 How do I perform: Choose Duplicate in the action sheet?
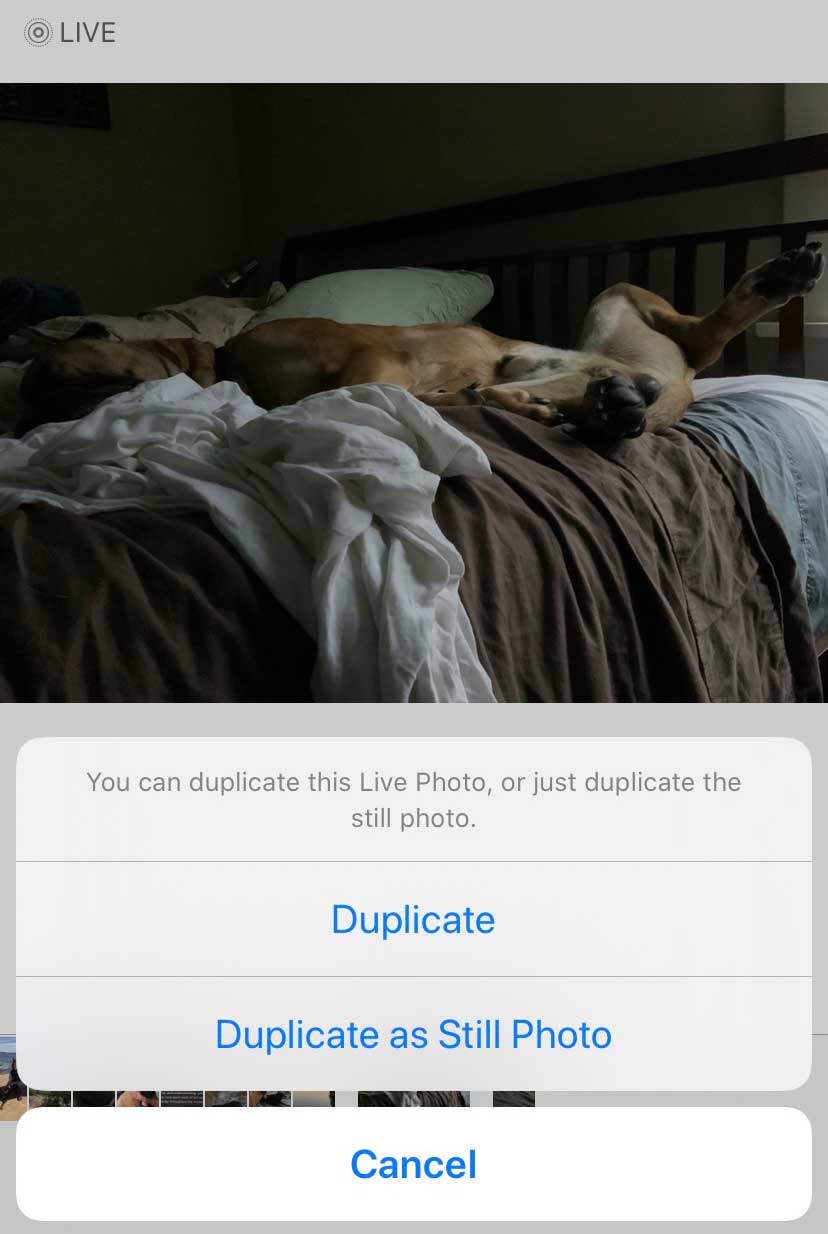[414, 919]
